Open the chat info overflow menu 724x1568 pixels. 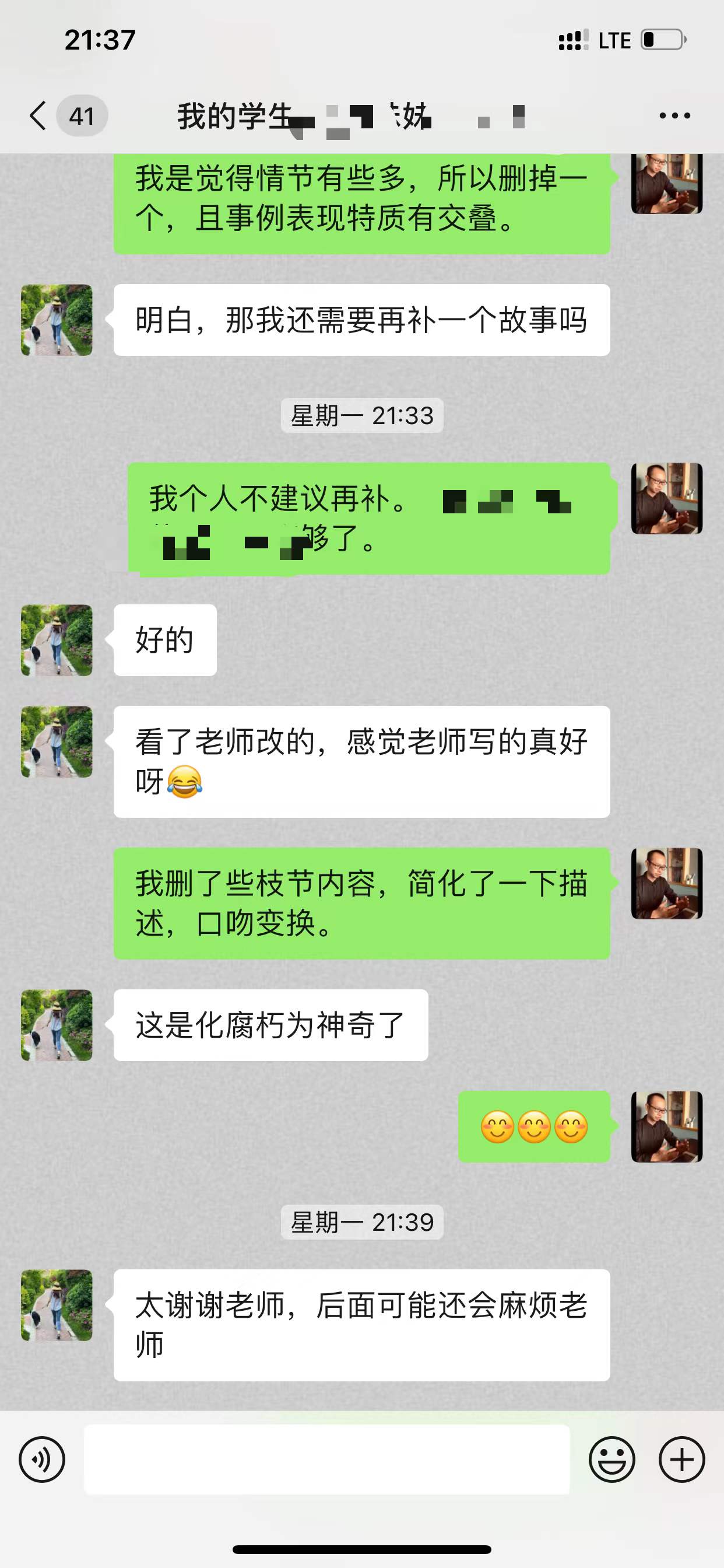(x=674, y=116)
